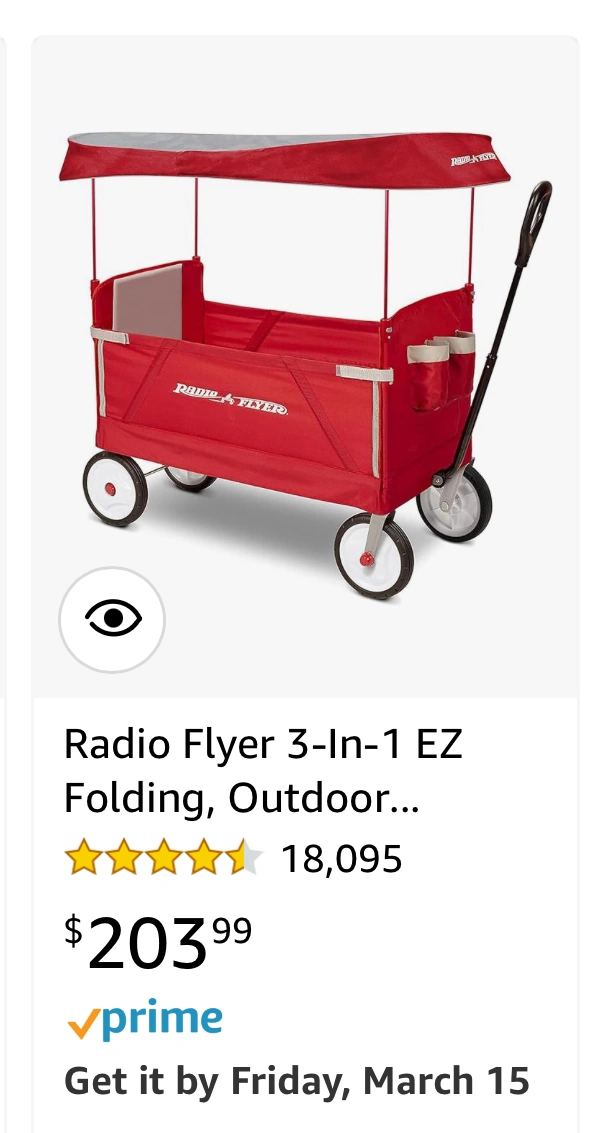Tap the eye icon for similar items
Screen dimensions: 604x1133
click(112, 619)
